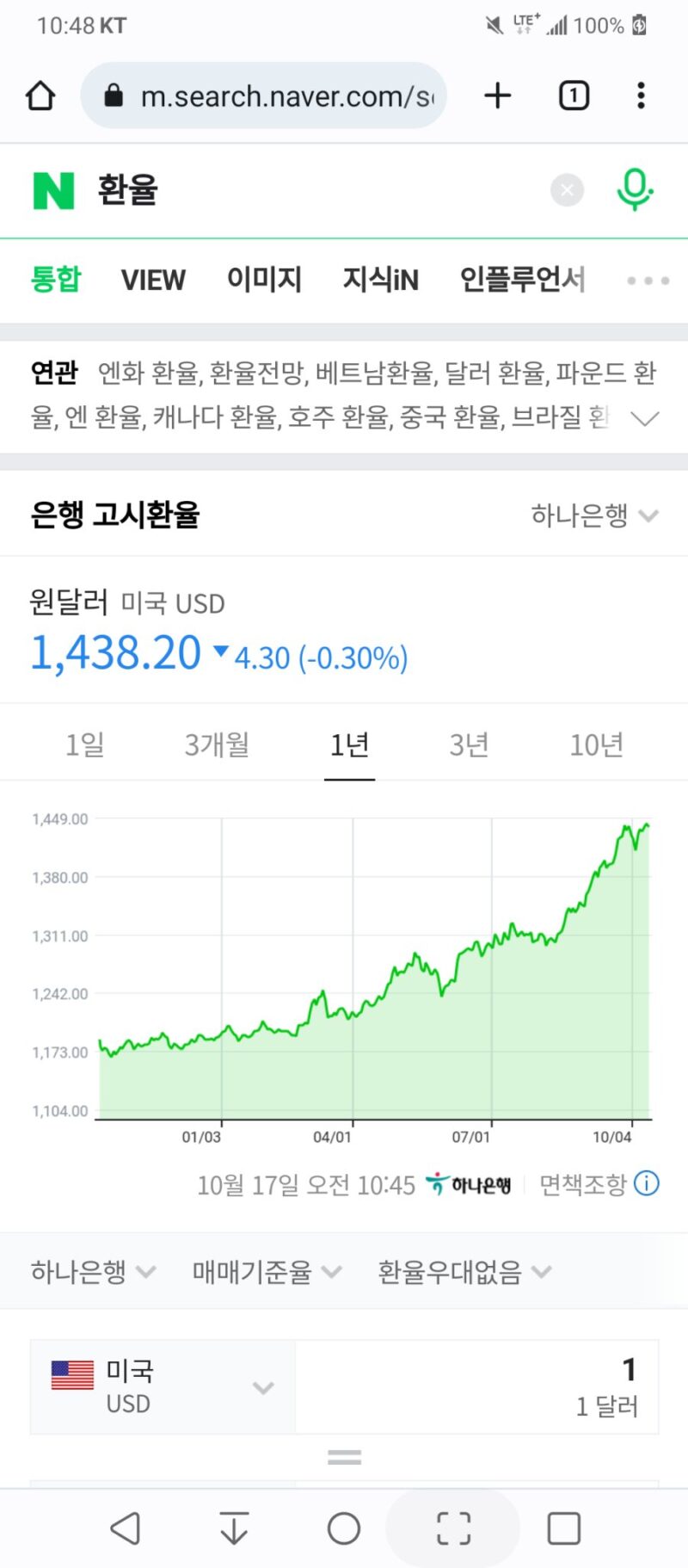
Task: Switch to the 이미지 tab
Action: coord(264,280)
